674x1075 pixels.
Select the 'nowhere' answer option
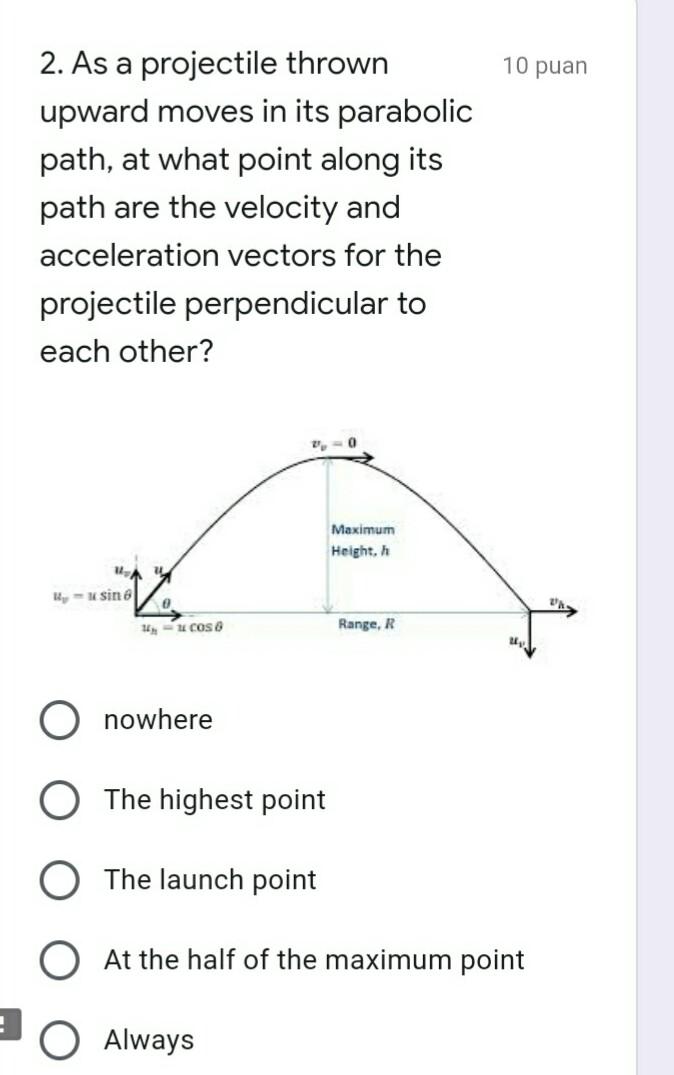pos(60,720)
